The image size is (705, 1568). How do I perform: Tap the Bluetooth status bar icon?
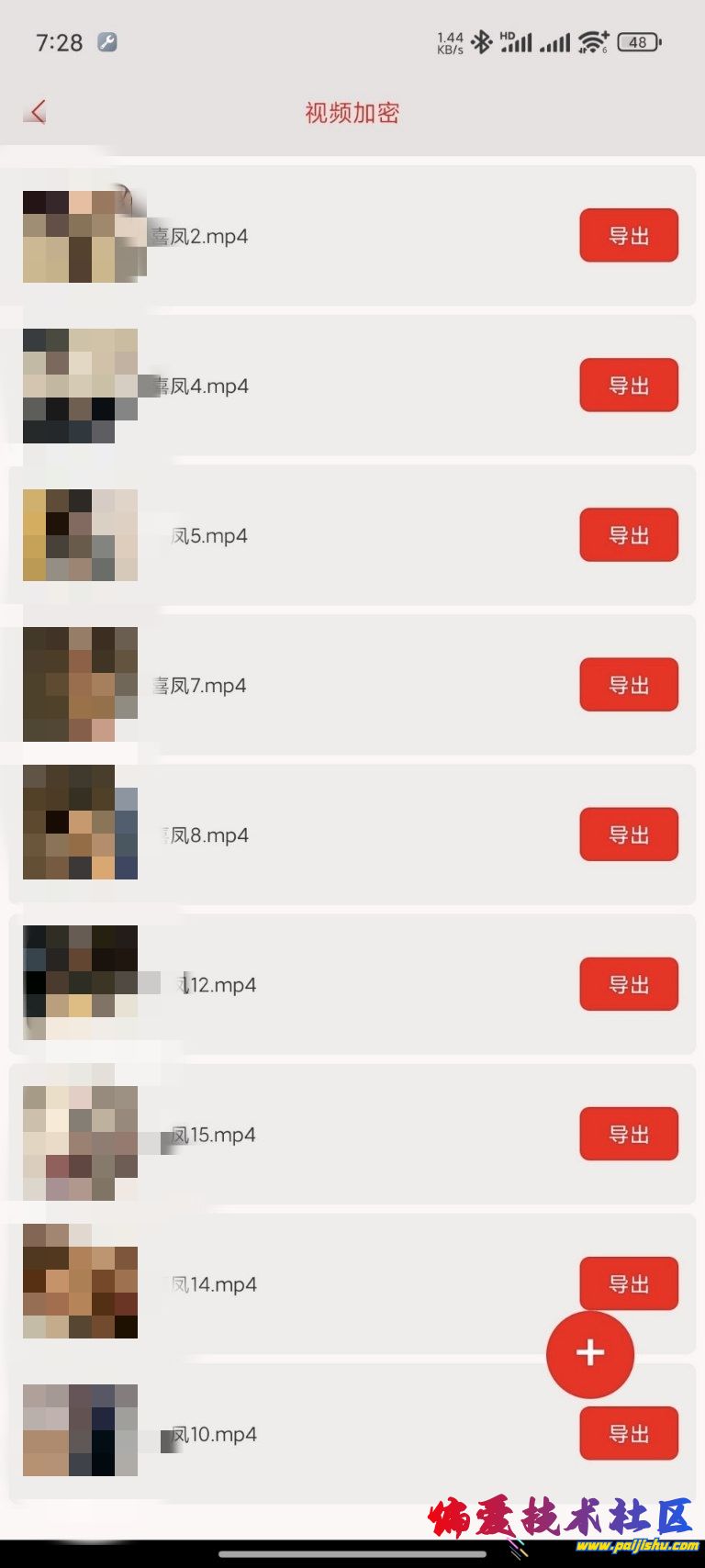point(481,42)
